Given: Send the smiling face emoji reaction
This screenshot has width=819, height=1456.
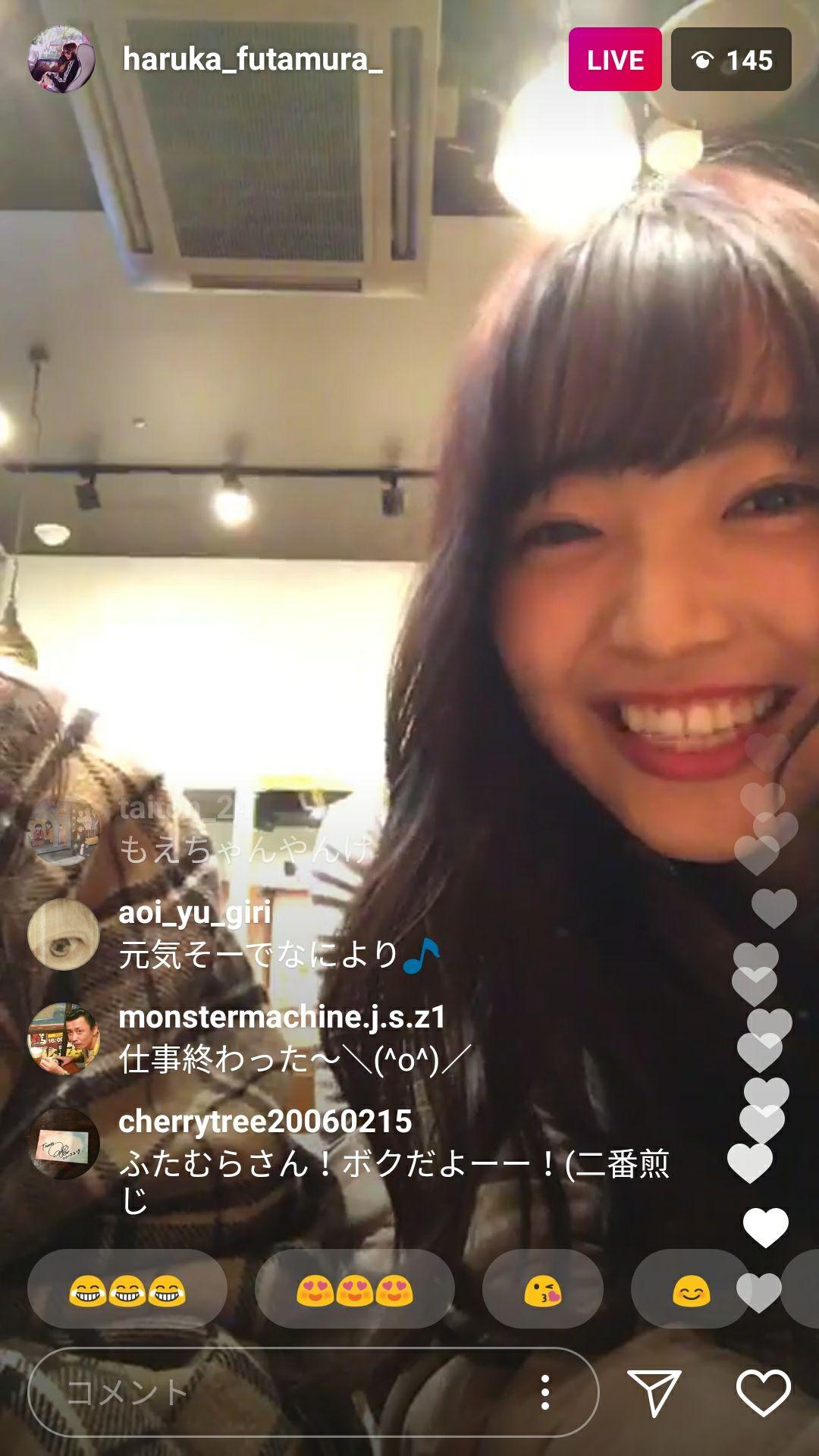Looking at the screenshot, I should pyautogui.click(x=691, y=1289).
